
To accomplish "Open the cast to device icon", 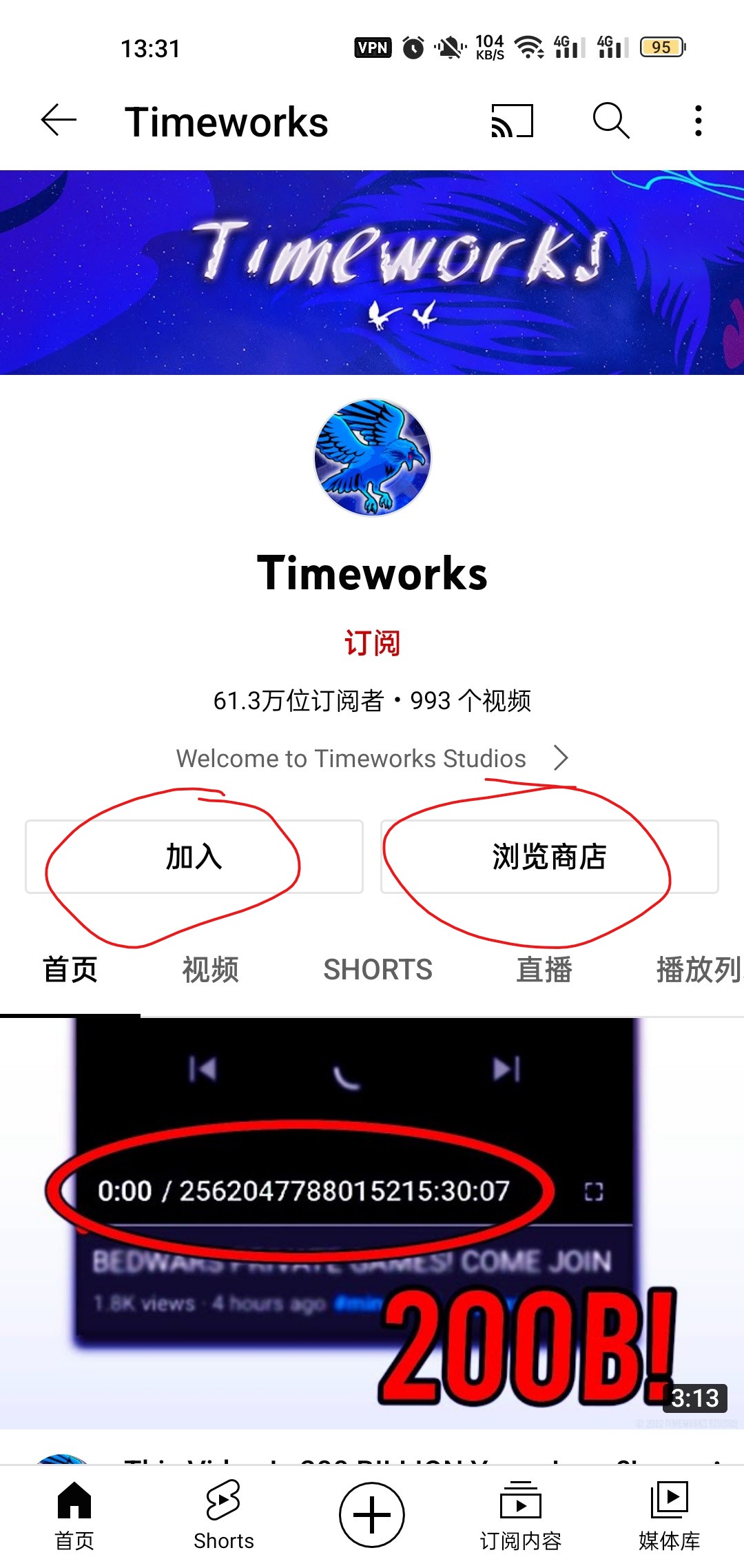I will pyautogui.click(x=512, y=121).
